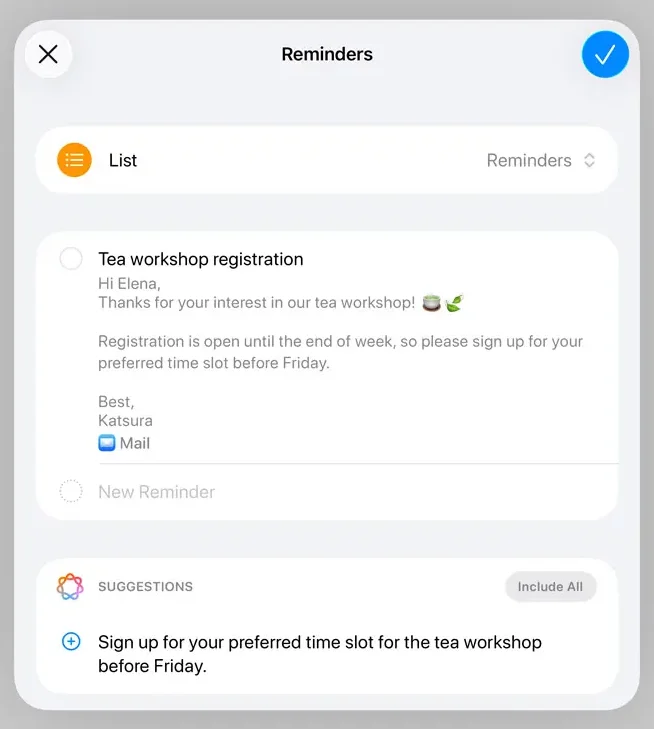The width and height of the screenshot is (654, 729).
Task: Include All suggested reminders
Action: tap(550, 587)
